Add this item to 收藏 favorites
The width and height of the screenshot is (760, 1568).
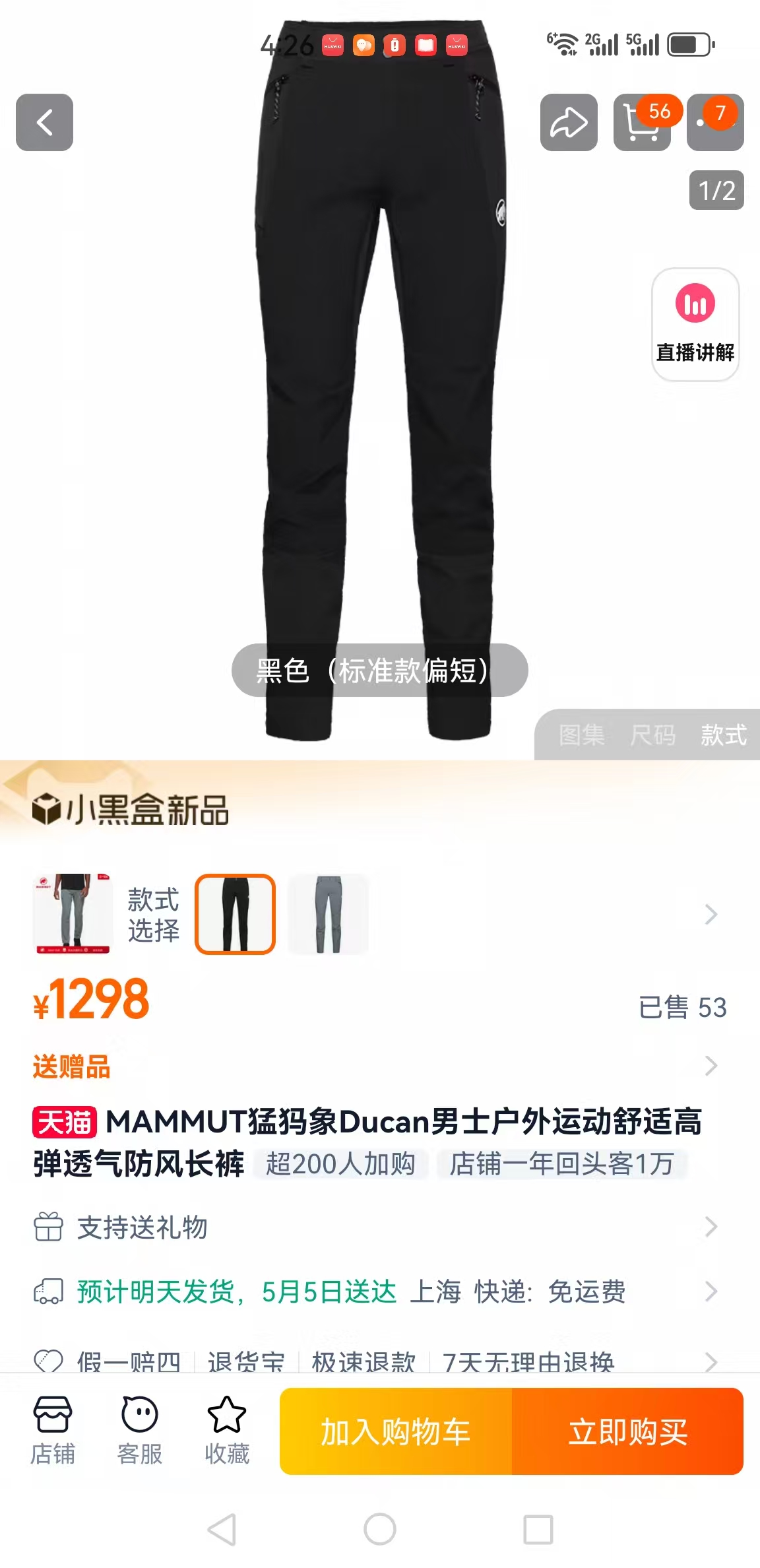click(227, 1431)
